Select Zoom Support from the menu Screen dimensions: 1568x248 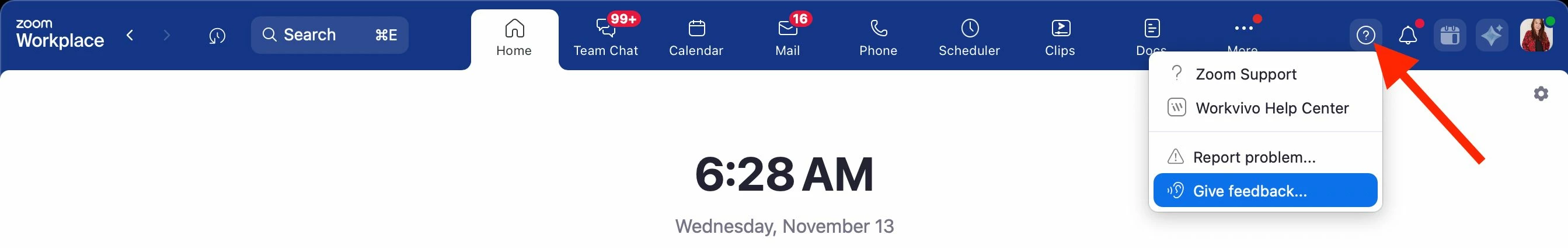point(1245,74)
